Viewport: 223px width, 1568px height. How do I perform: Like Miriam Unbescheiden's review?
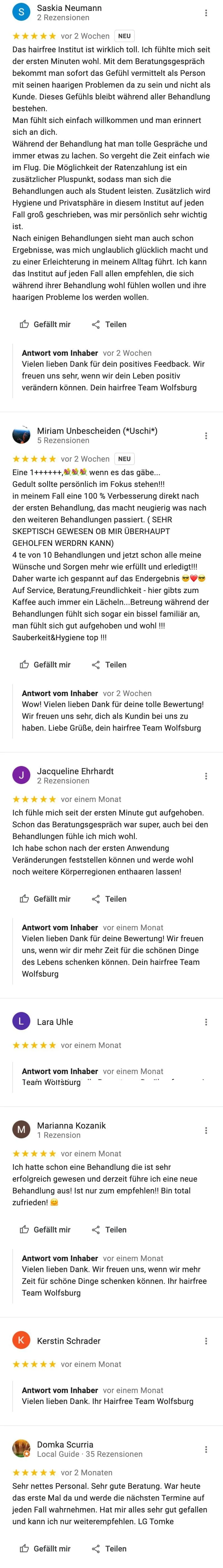(45, 665)
